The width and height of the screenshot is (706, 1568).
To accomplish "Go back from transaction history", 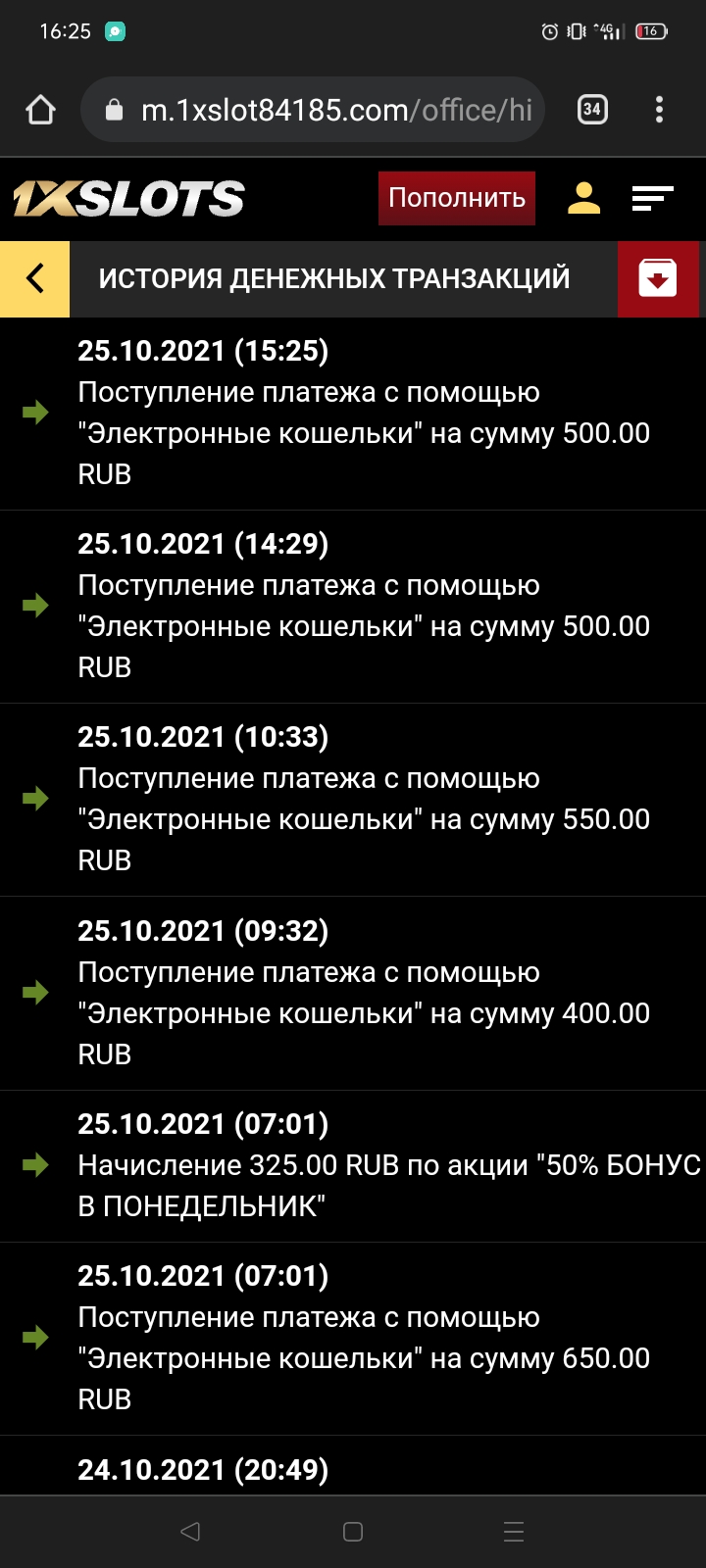I will (35, 278).
